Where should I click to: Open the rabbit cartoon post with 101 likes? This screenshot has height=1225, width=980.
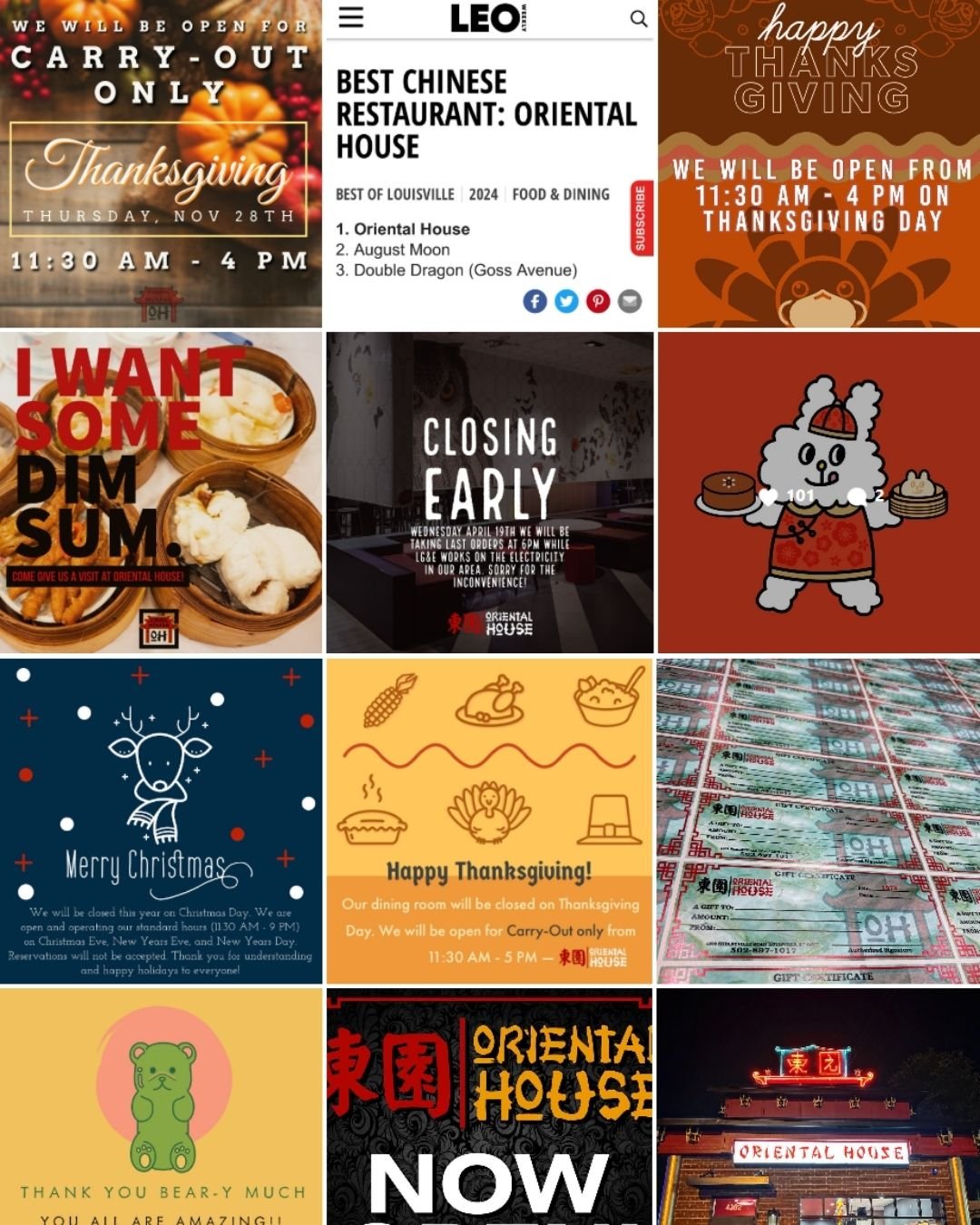coord(818,492)
